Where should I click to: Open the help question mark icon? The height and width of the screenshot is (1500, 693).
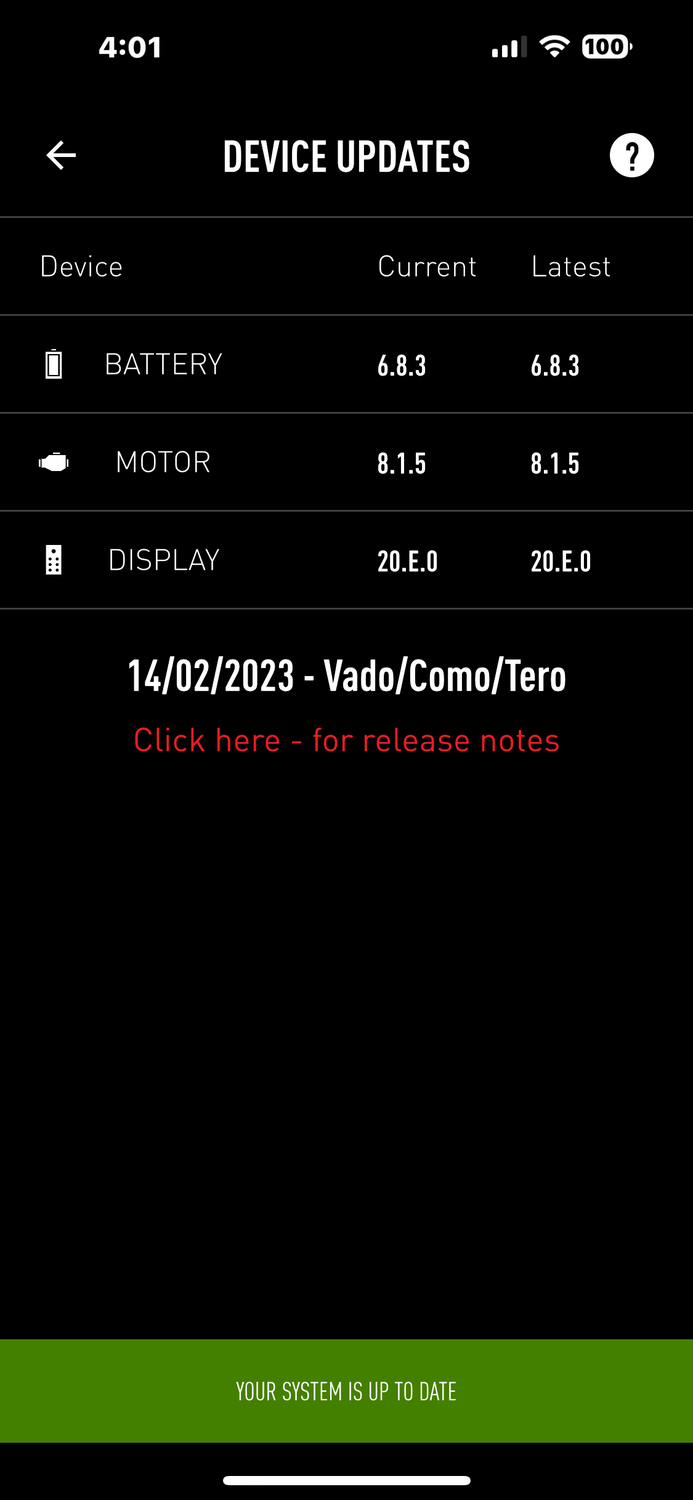tap(632, 156)
